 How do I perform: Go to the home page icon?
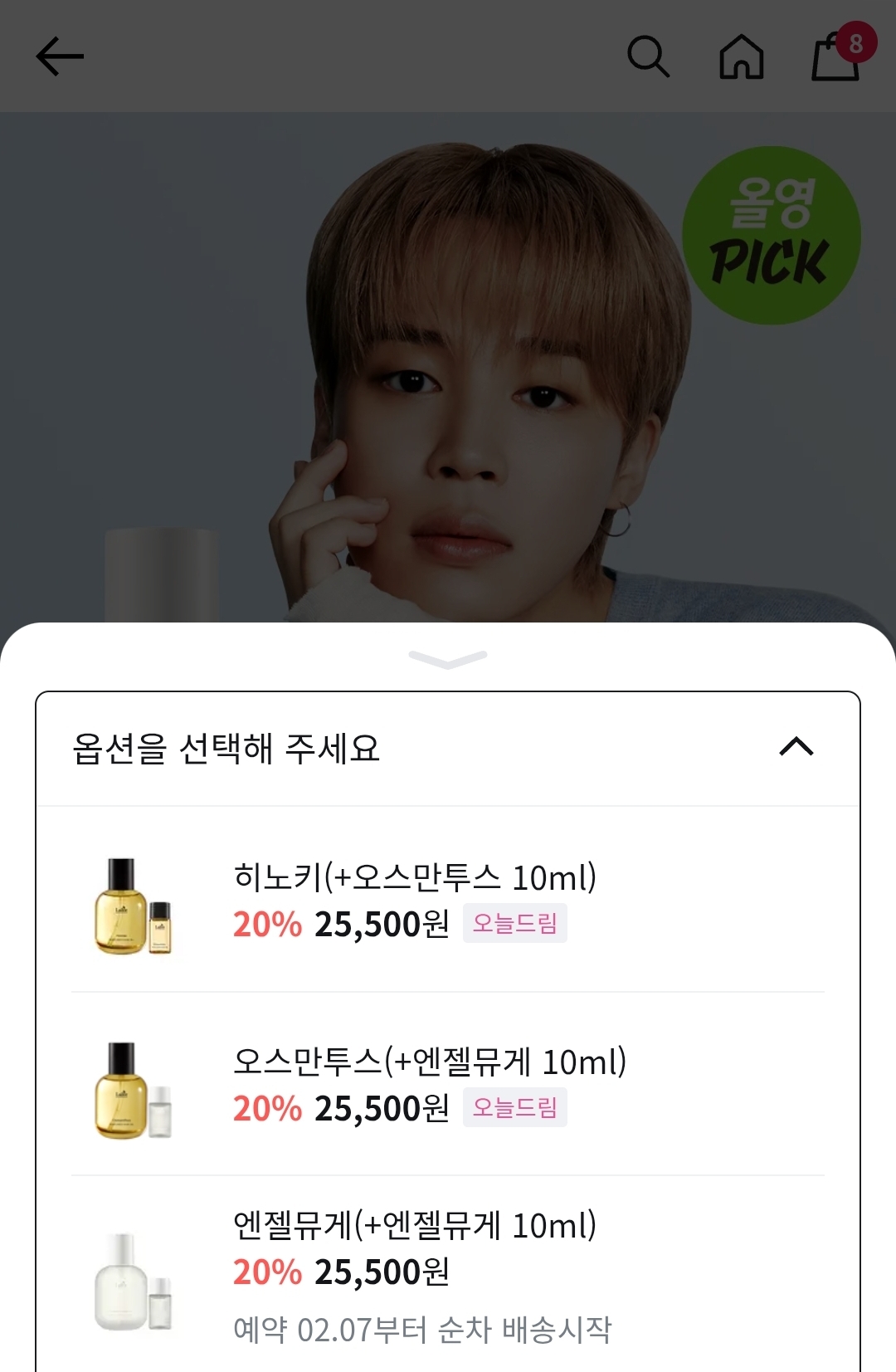[741, 56]
